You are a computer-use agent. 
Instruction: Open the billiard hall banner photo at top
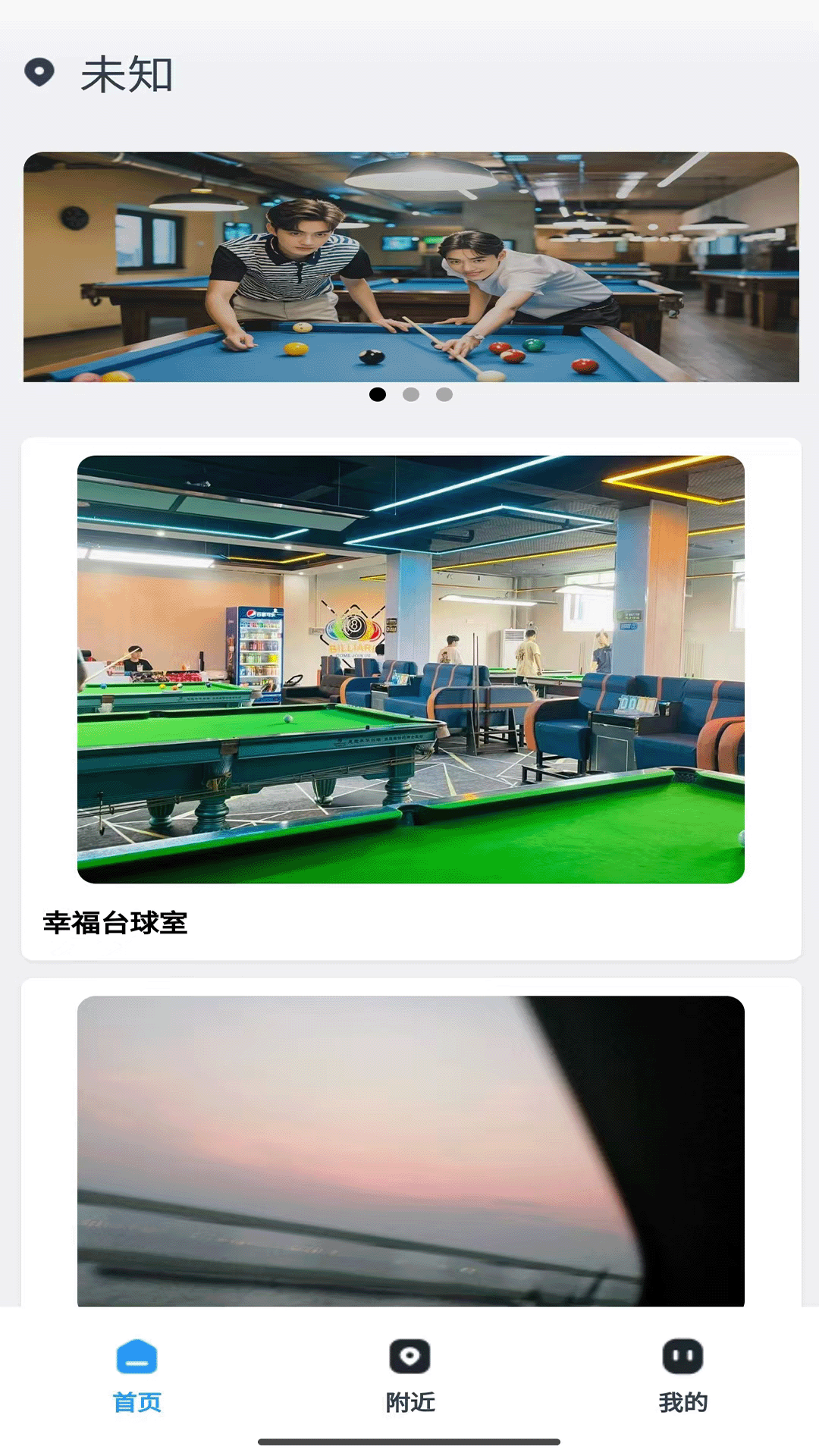tap(409, 265)
